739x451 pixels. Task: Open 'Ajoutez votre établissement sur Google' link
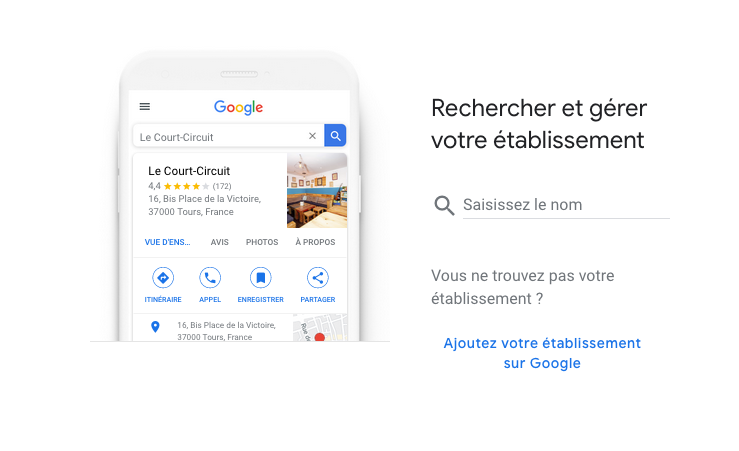pos(542,353)
